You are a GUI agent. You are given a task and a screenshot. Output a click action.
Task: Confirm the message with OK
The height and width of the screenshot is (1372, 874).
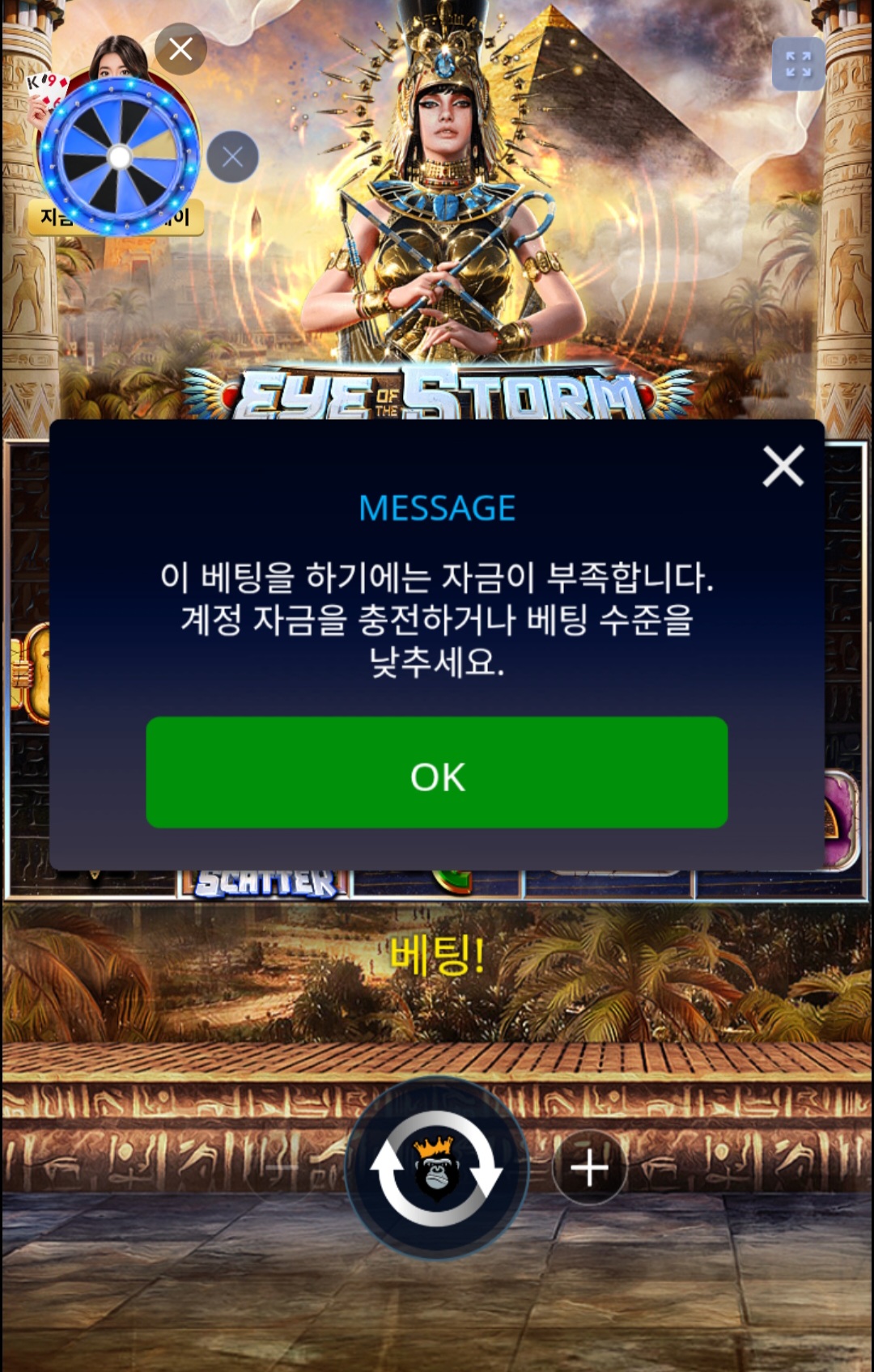(436, 773)
